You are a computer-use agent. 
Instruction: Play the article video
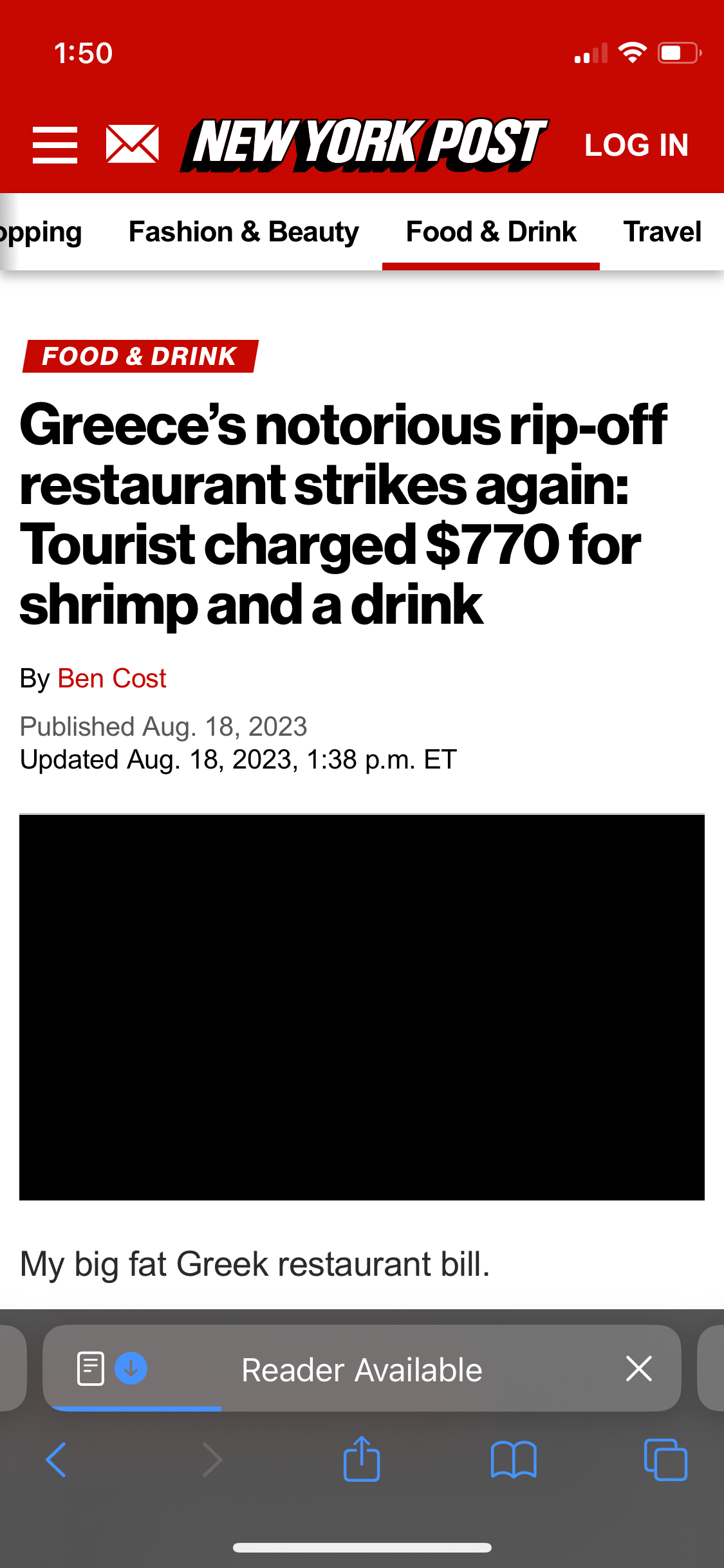pyautogui.click(x=362, y=1007)
